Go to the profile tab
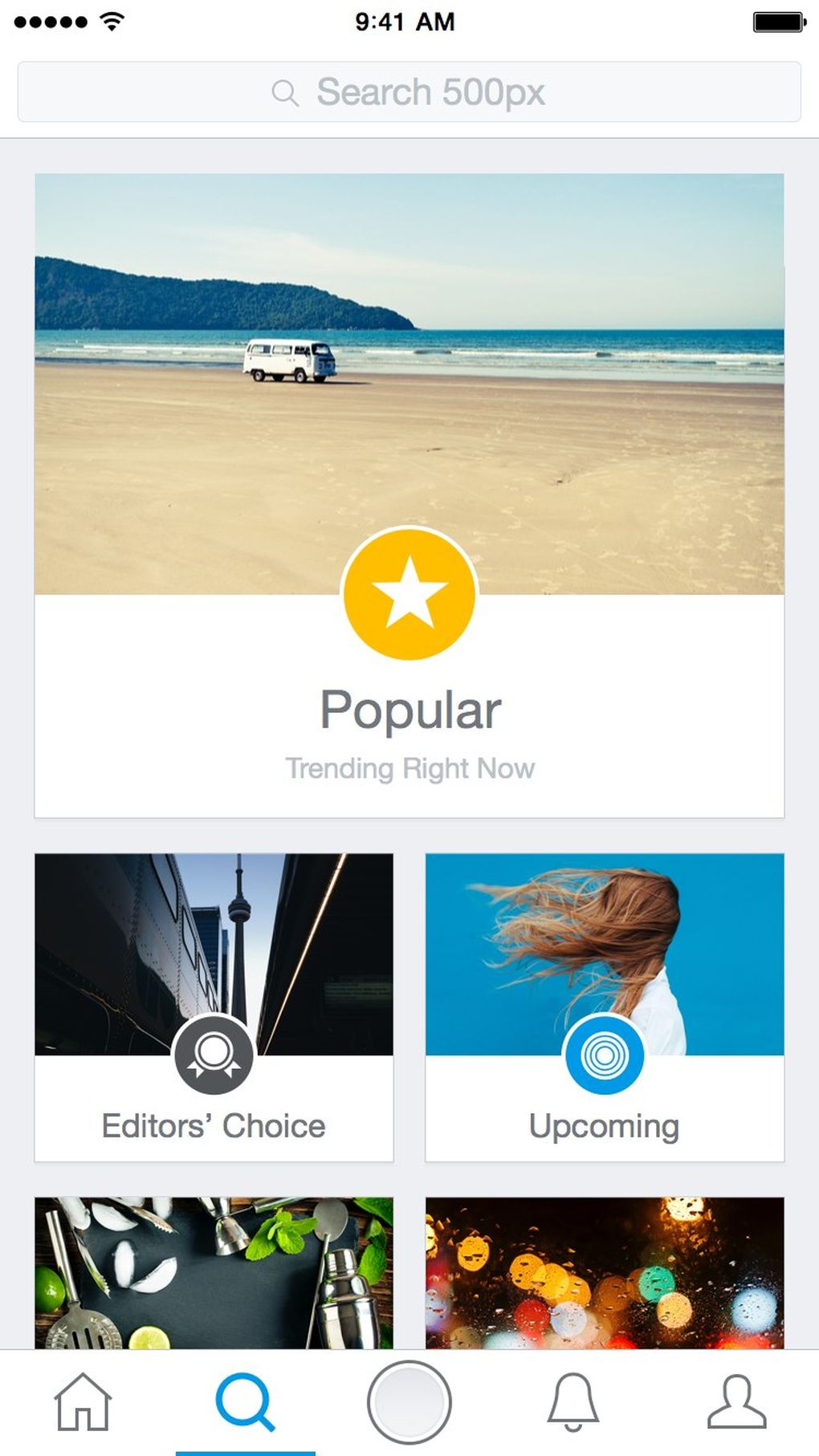Screen dimensions: 819x1456 pos(736,1402)
